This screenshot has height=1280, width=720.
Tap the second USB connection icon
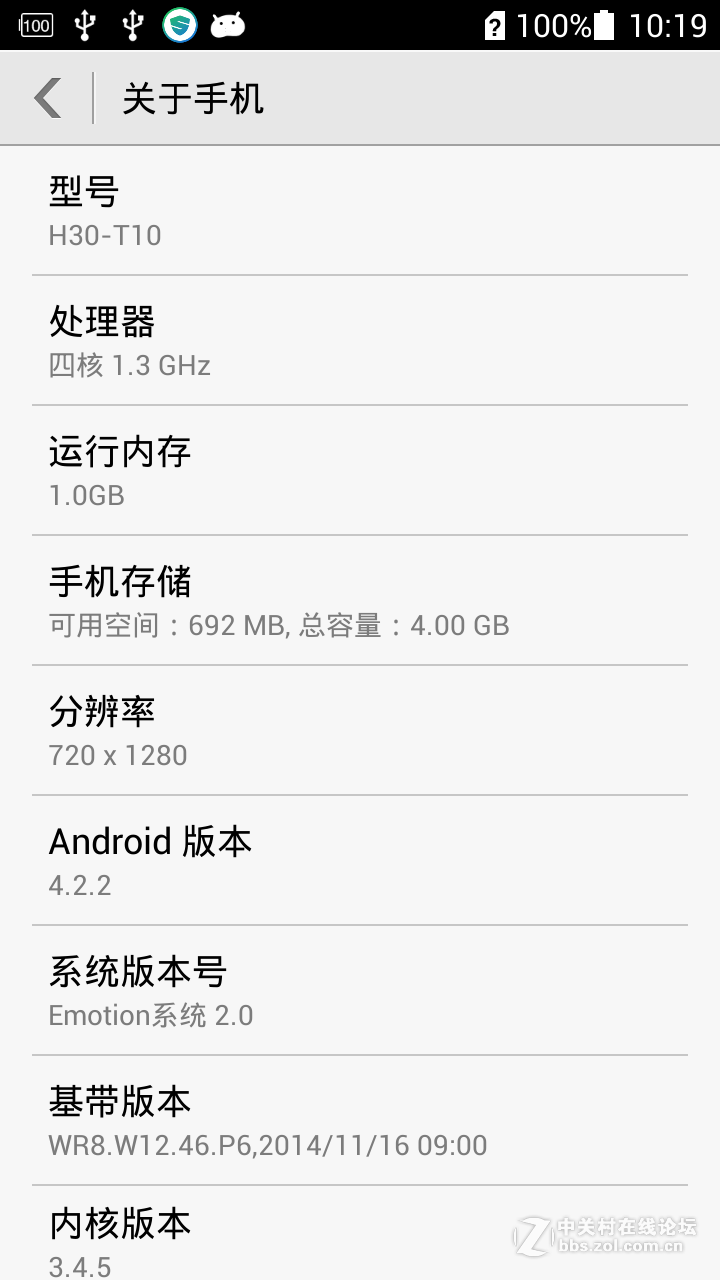pyautogui.click(x=134, y=22)
